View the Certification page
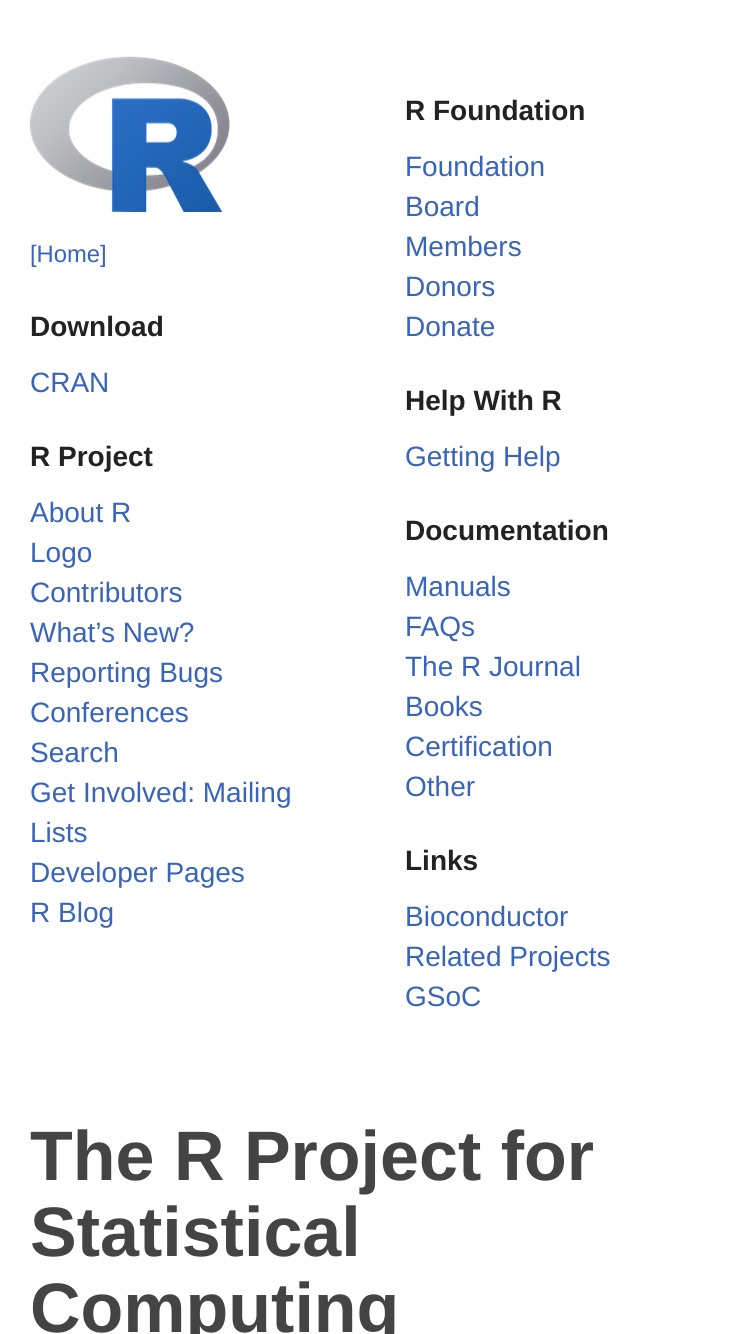The image size is (750, 1334). coord(479,747)
